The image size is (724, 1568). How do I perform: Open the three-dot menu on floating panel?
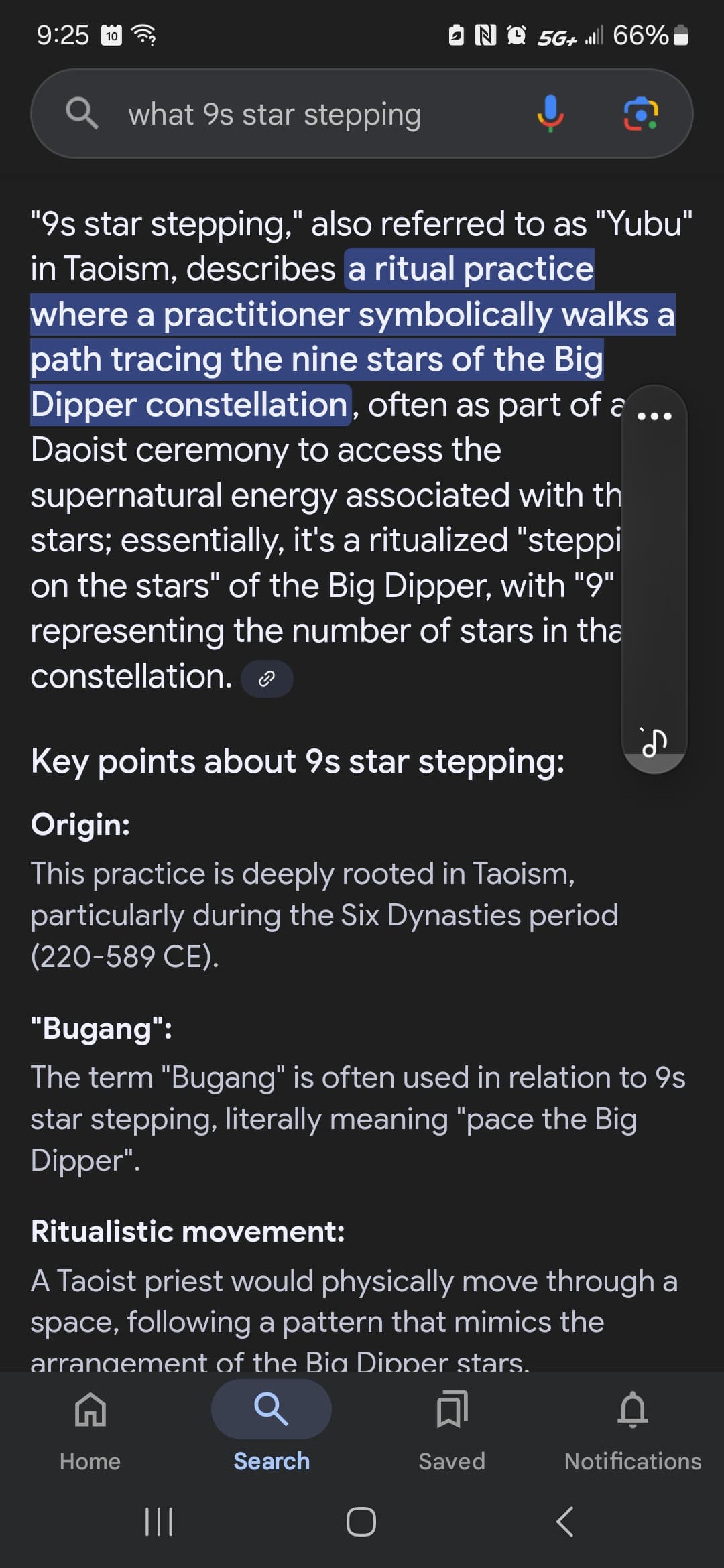point(654,416)
